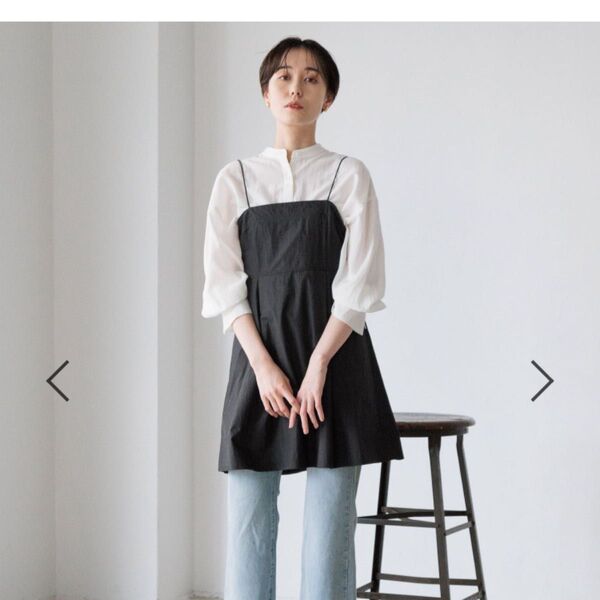Show the next product photo

pos(541,381)
